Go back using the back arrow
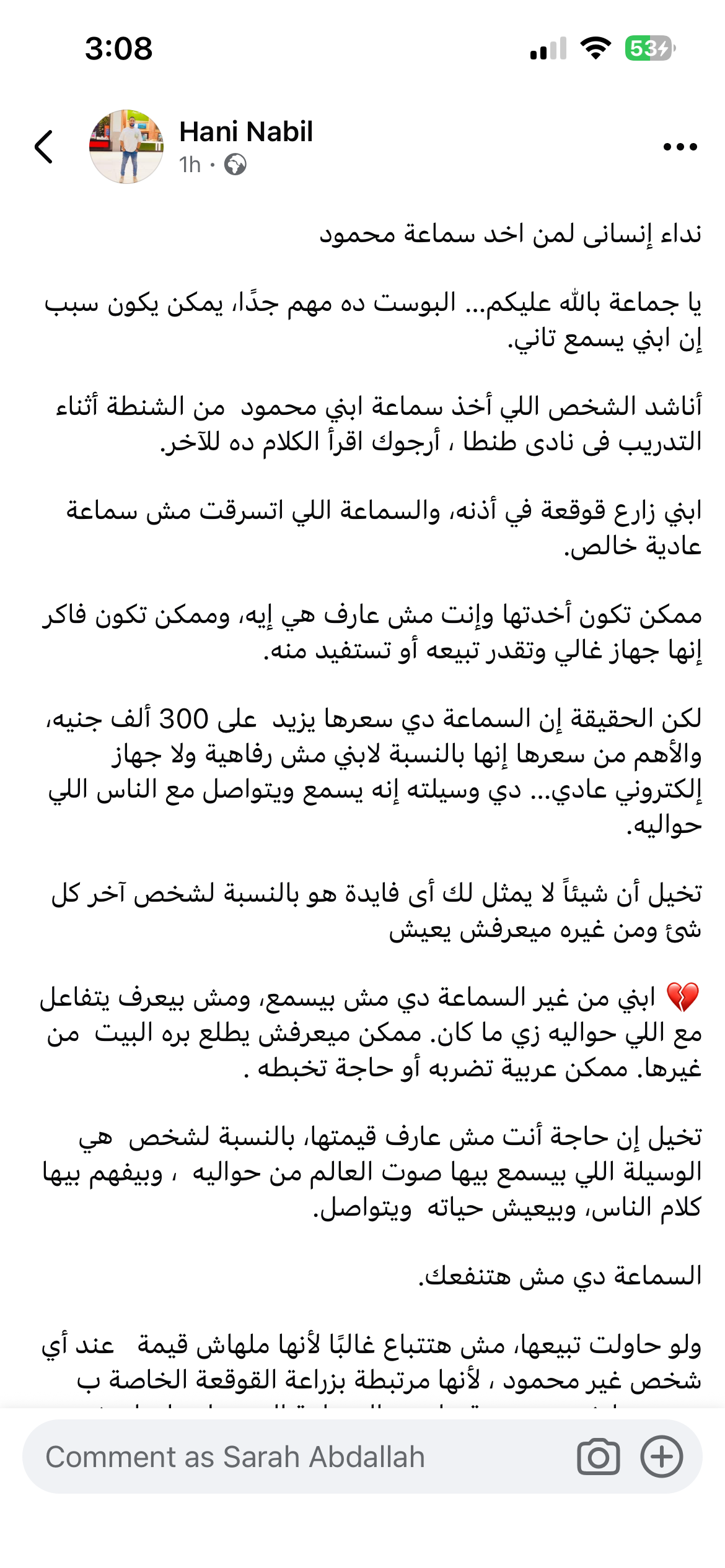This screenshot has width=725, height=1568. pos(43,147)
